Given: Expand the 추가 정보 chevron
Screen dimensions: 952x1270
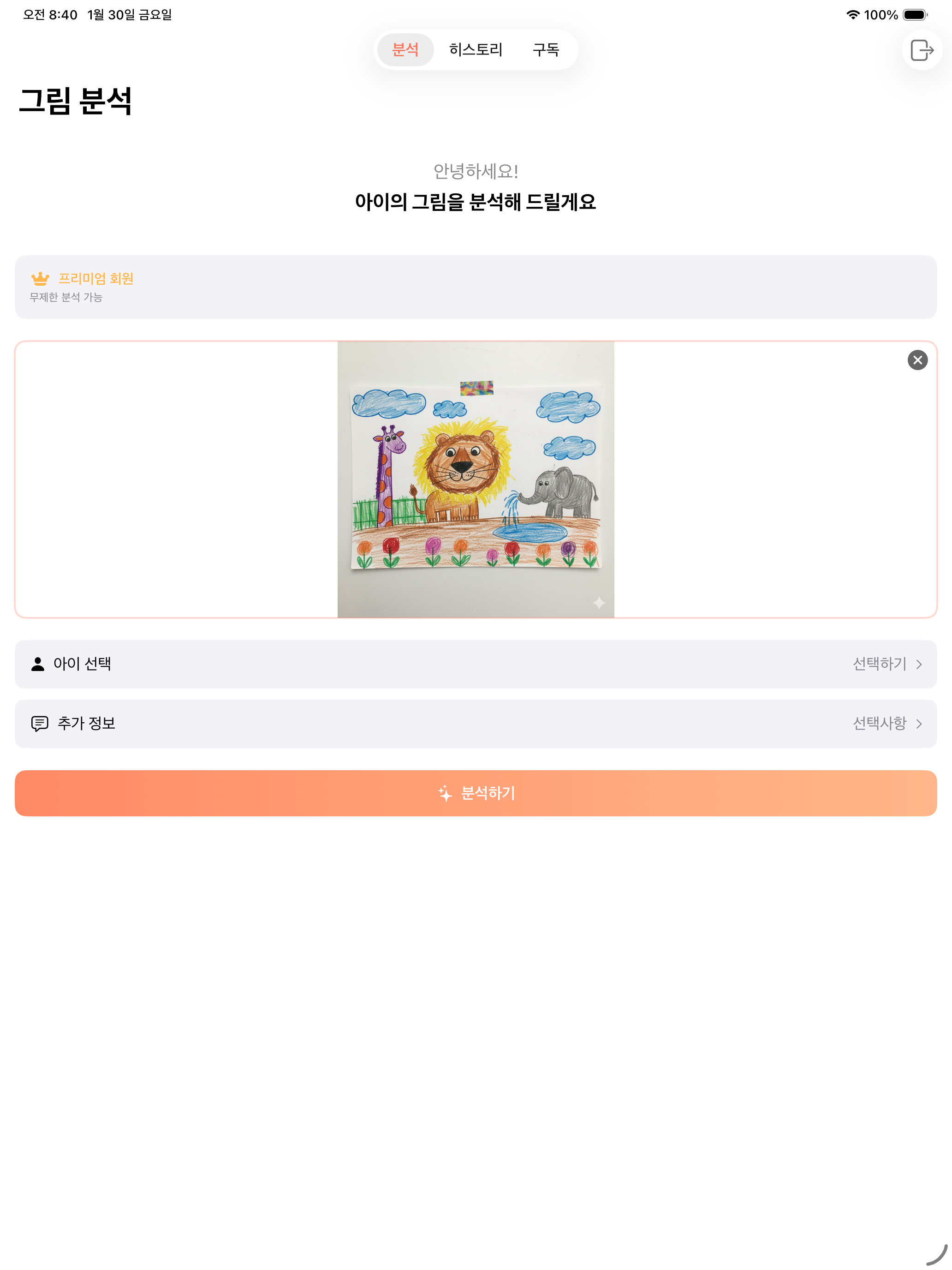Looking at the screenshot, I should (920, 724).
